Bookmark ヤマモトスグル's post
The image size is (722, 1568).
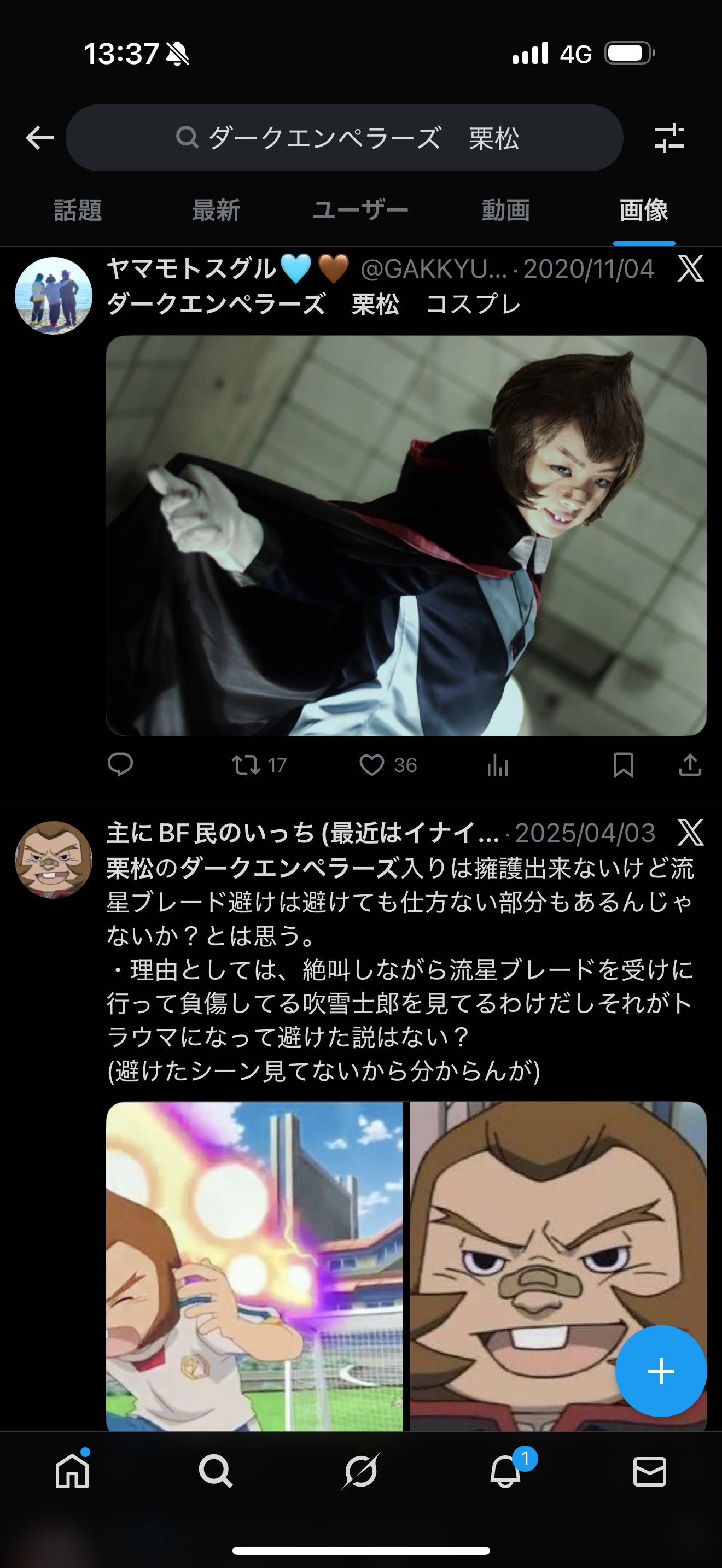pyautogui.click(x=623, y=764)
